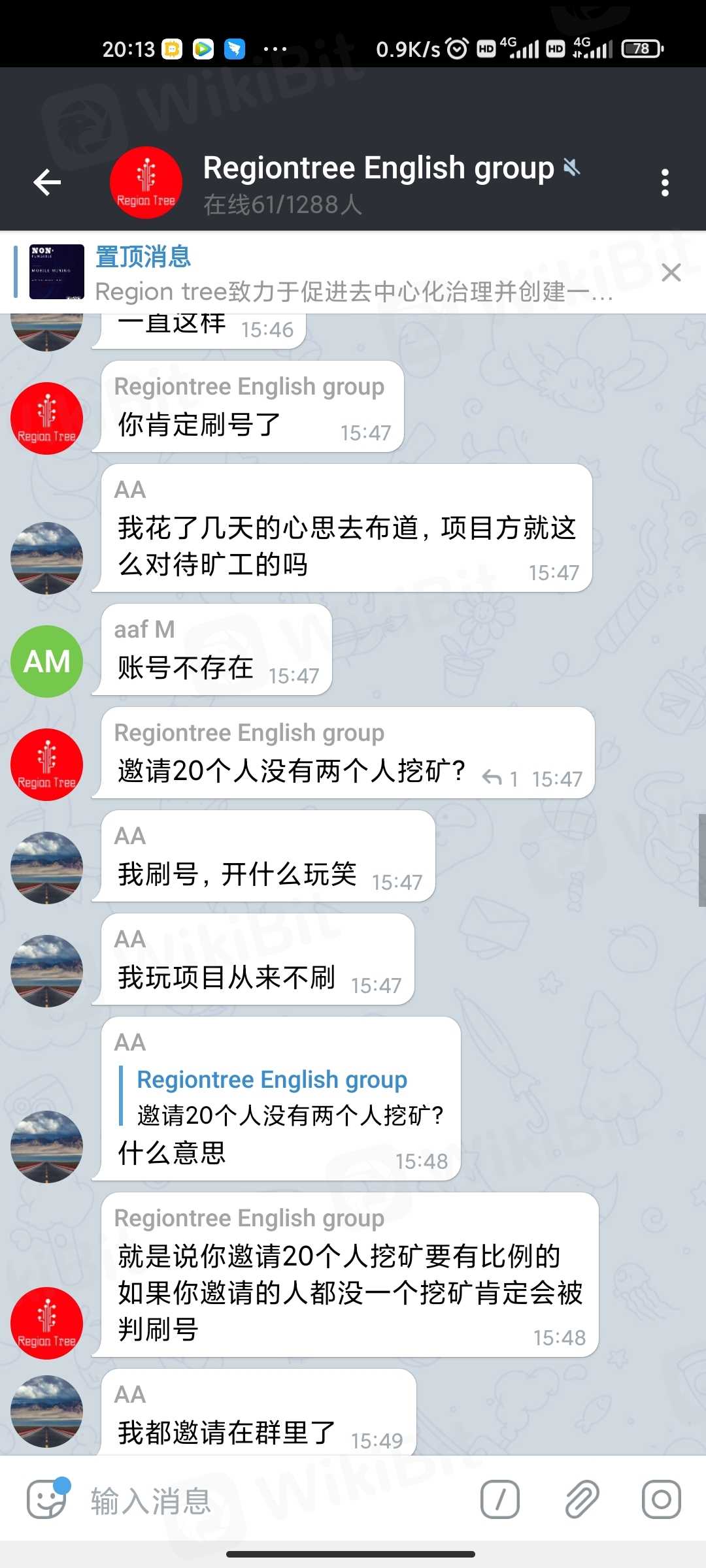706x1568 pixels.
Task: Open the three-dot overflow menu
Action: pyautogui.click(x=665, y=183)
